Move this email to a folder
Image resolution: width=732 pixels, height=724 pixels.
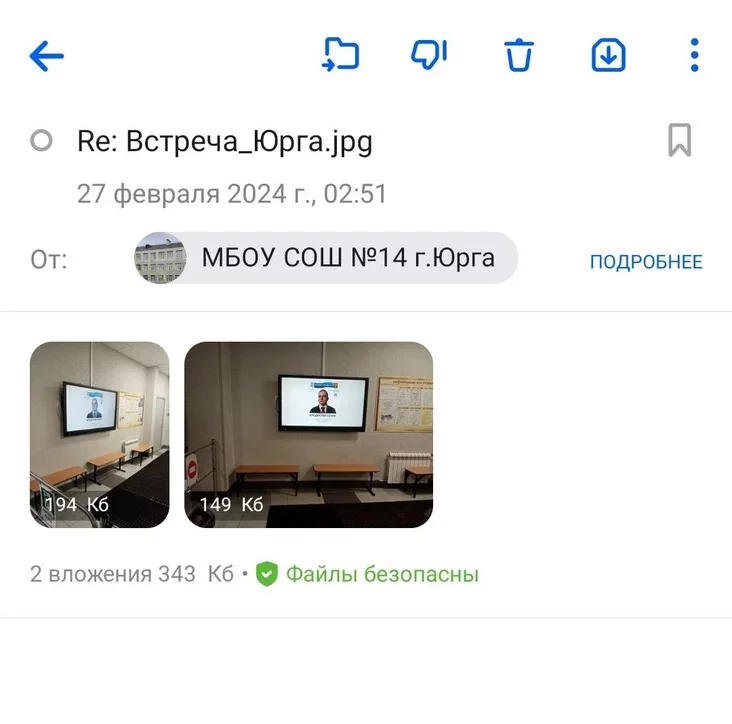(x=341, y=55)
